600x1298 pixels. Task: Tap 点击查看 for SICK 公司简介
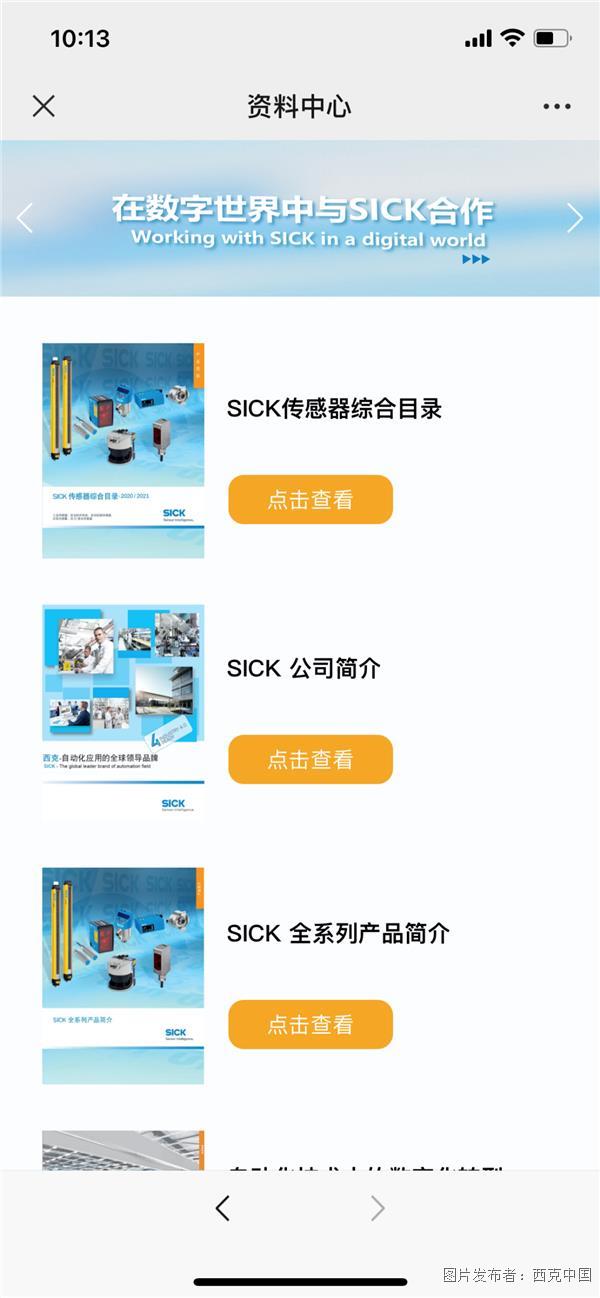(x=310, y=760)
